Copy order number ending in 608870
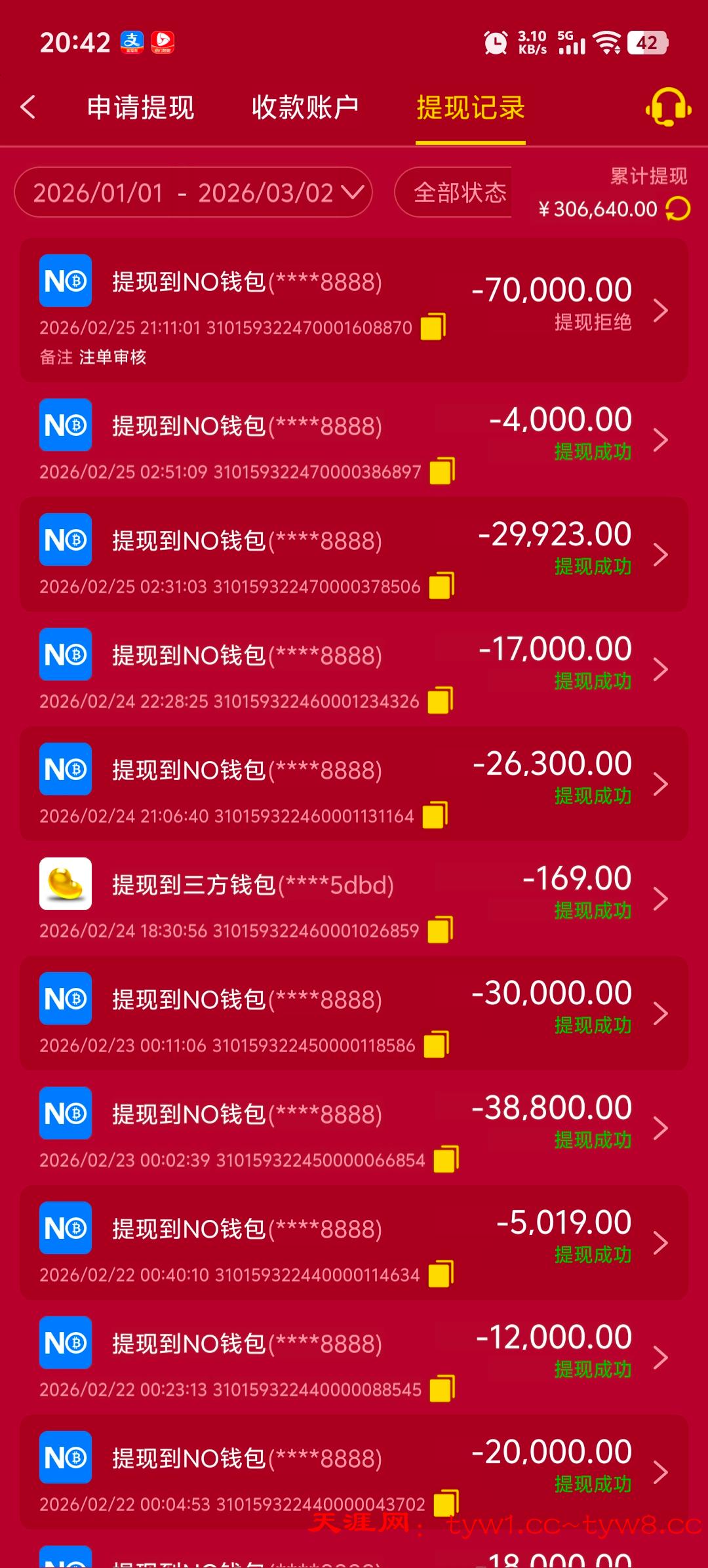Viewport: 708px width, 1568px height. click(x=433, y=326)
